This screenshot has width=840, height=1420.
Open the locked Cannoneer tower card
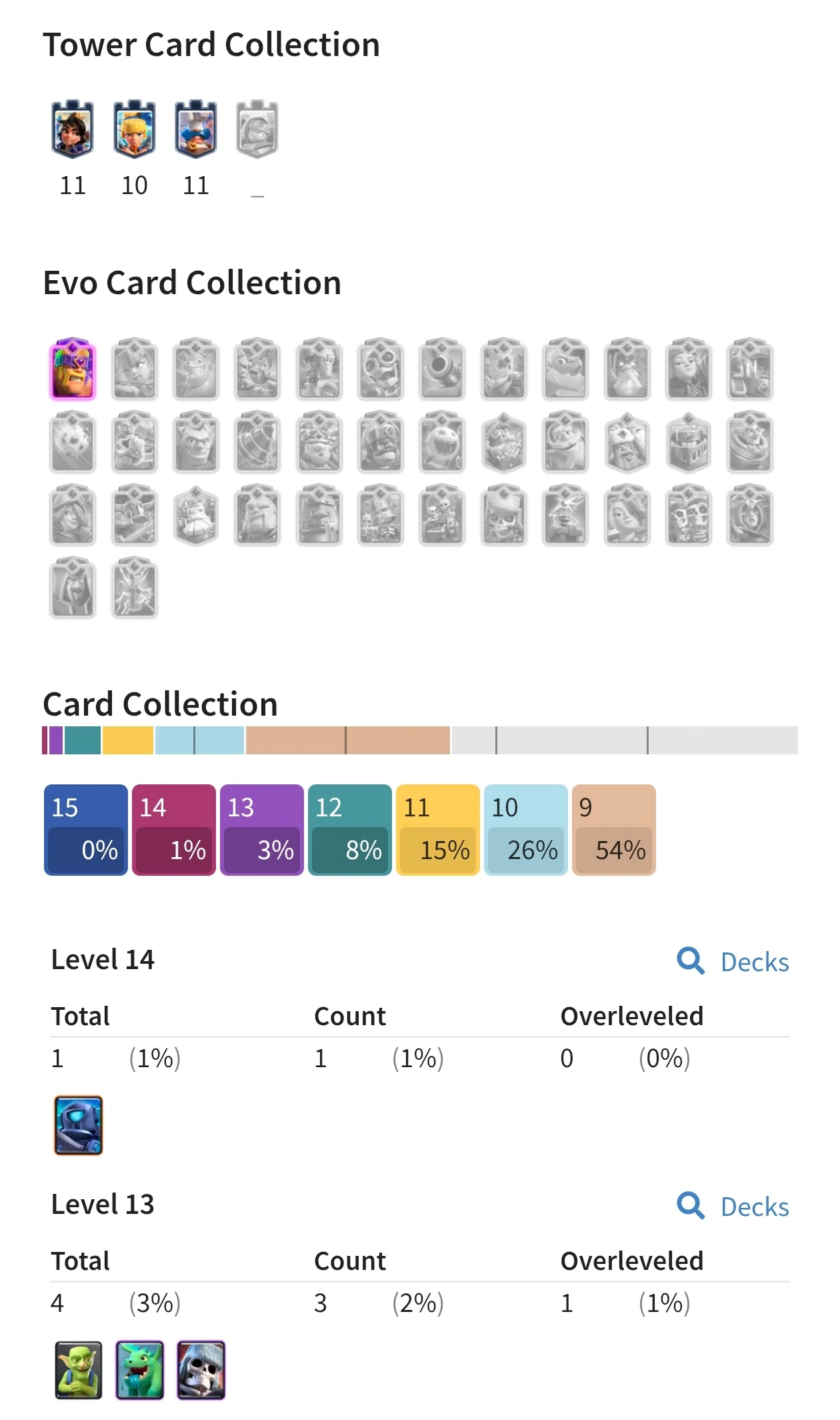(x=257, y=130)
